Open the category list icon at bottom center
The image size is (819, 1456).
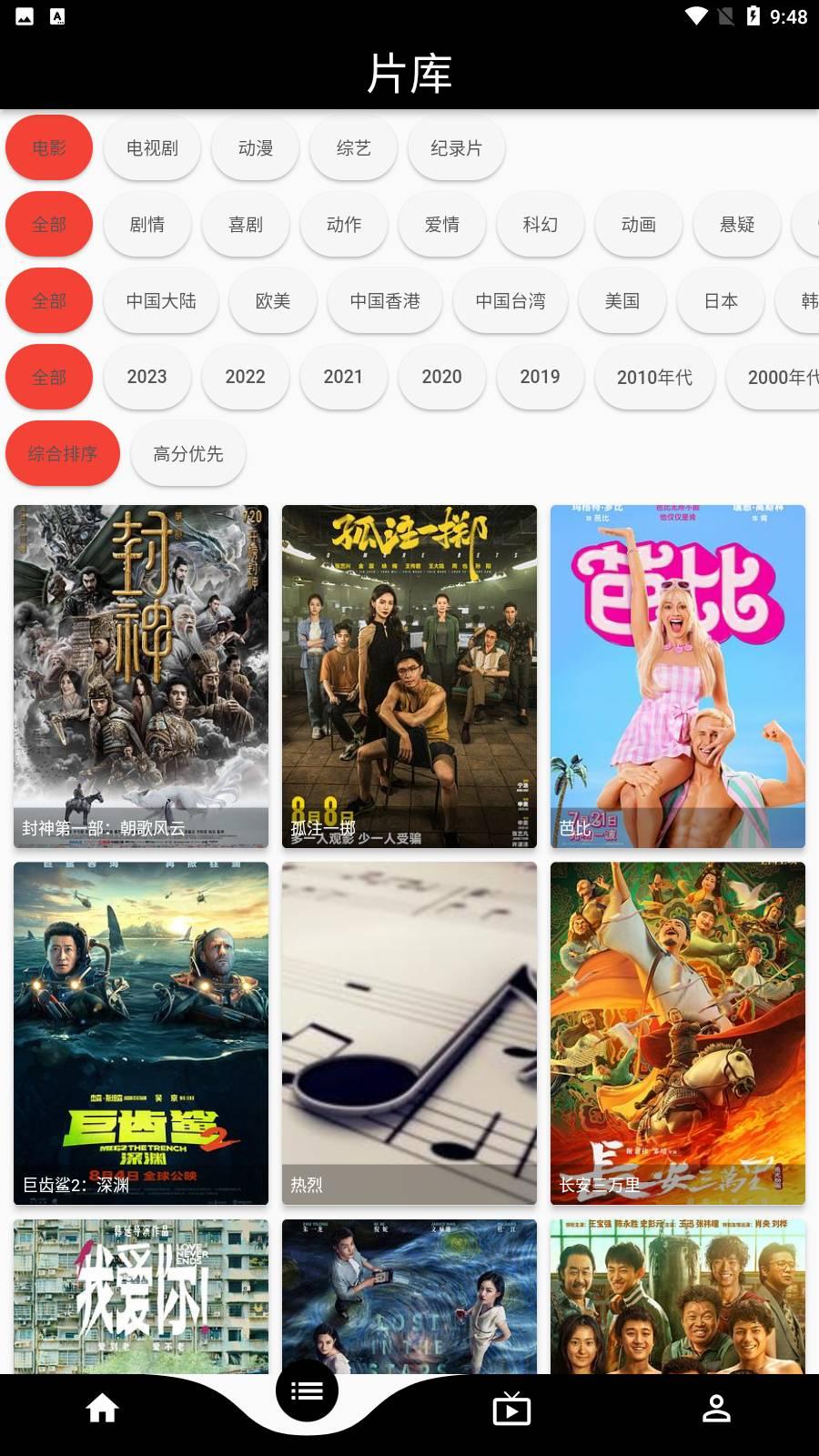pyautogui.click(x=307, y=1390)
